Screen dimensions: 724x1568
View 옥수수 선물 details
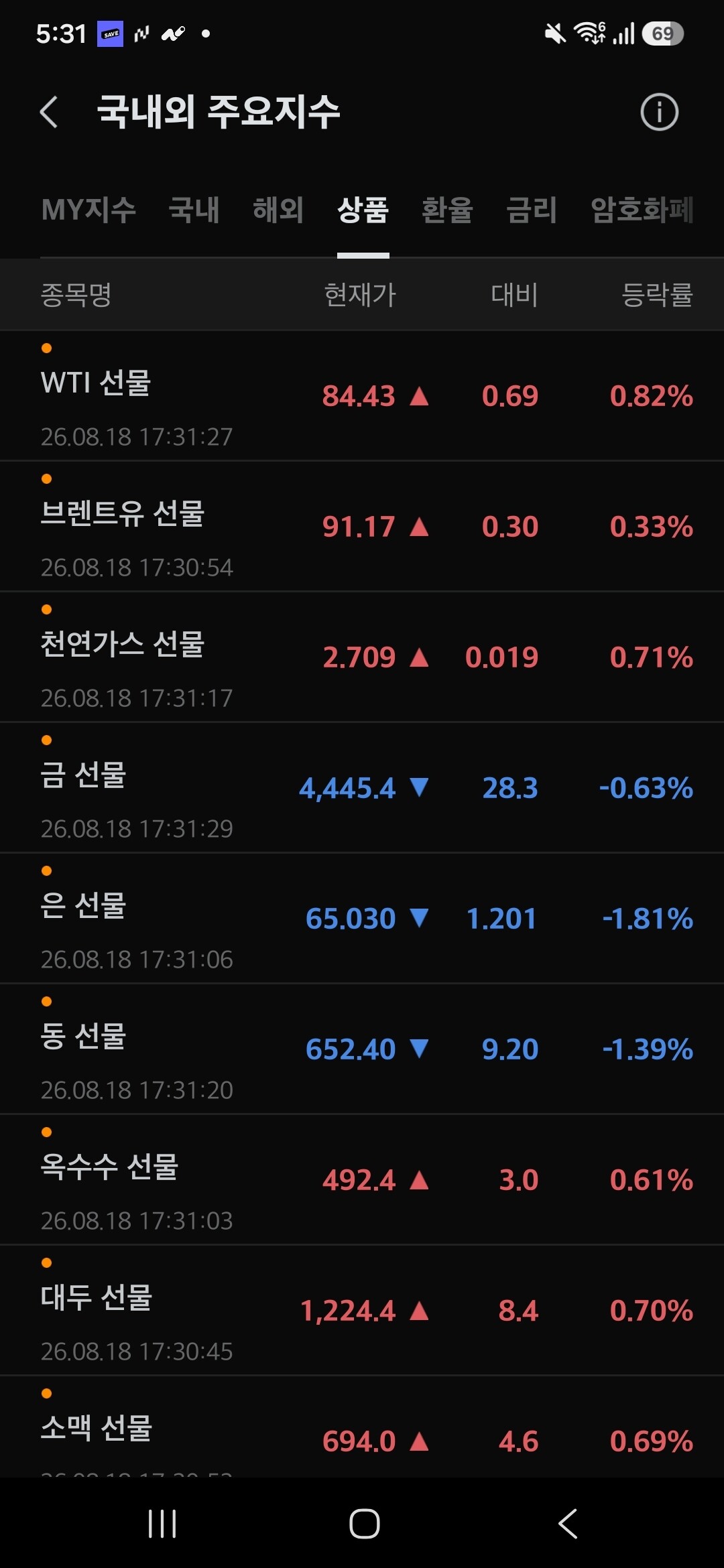tap(362, 1180)
